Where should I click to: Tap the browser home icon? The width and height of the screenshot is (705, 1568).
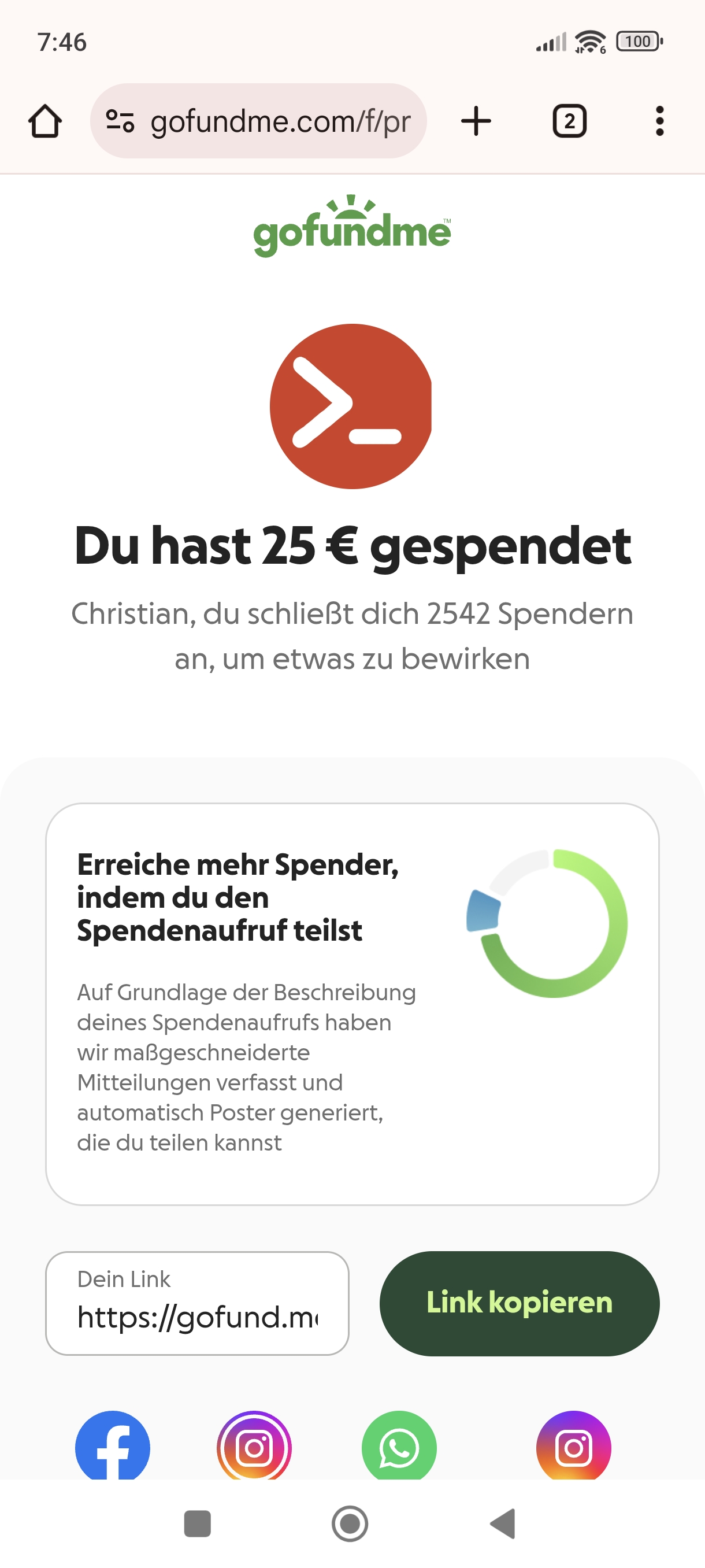(x=45, y=121)
